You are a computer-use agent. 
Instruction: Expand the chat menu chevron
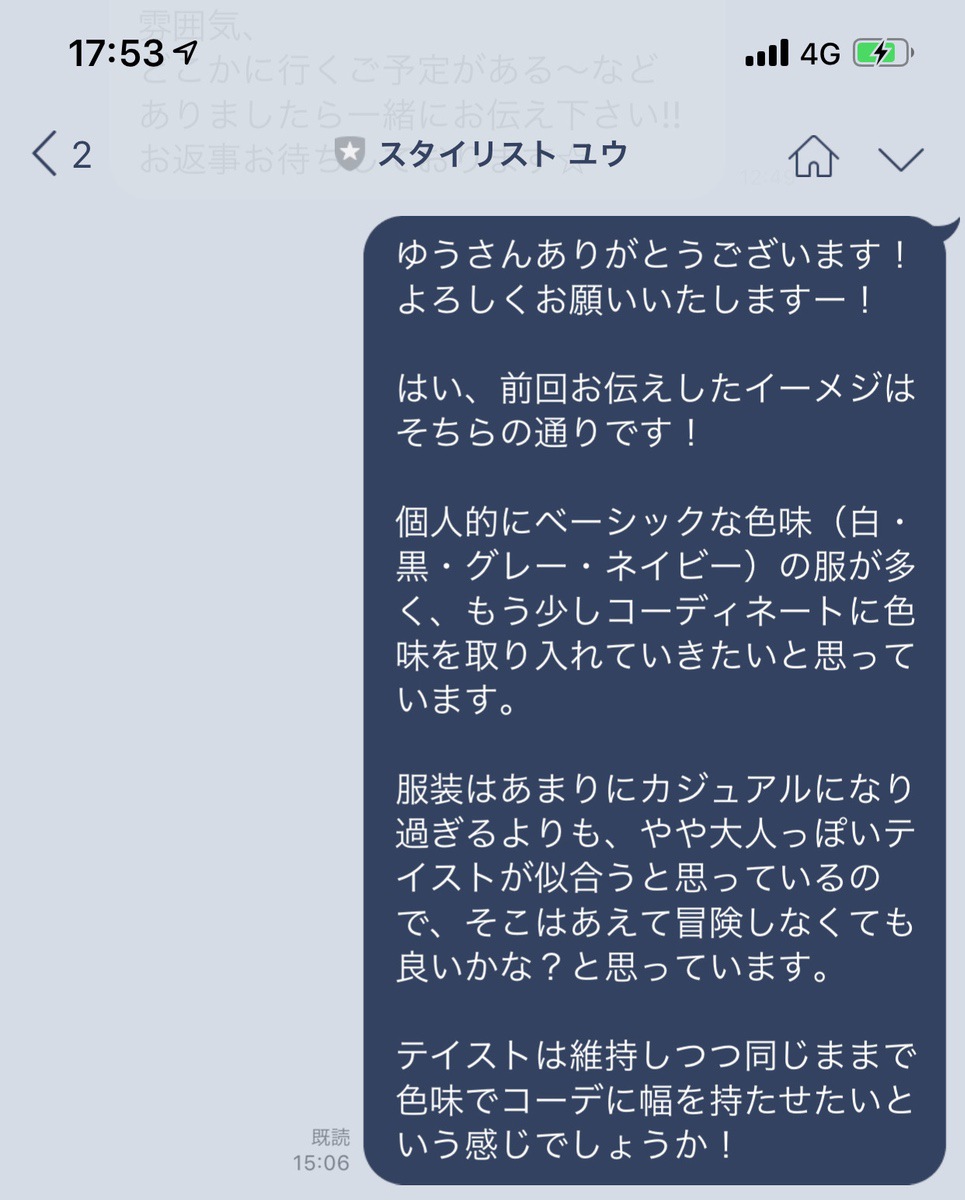(900, 158)
